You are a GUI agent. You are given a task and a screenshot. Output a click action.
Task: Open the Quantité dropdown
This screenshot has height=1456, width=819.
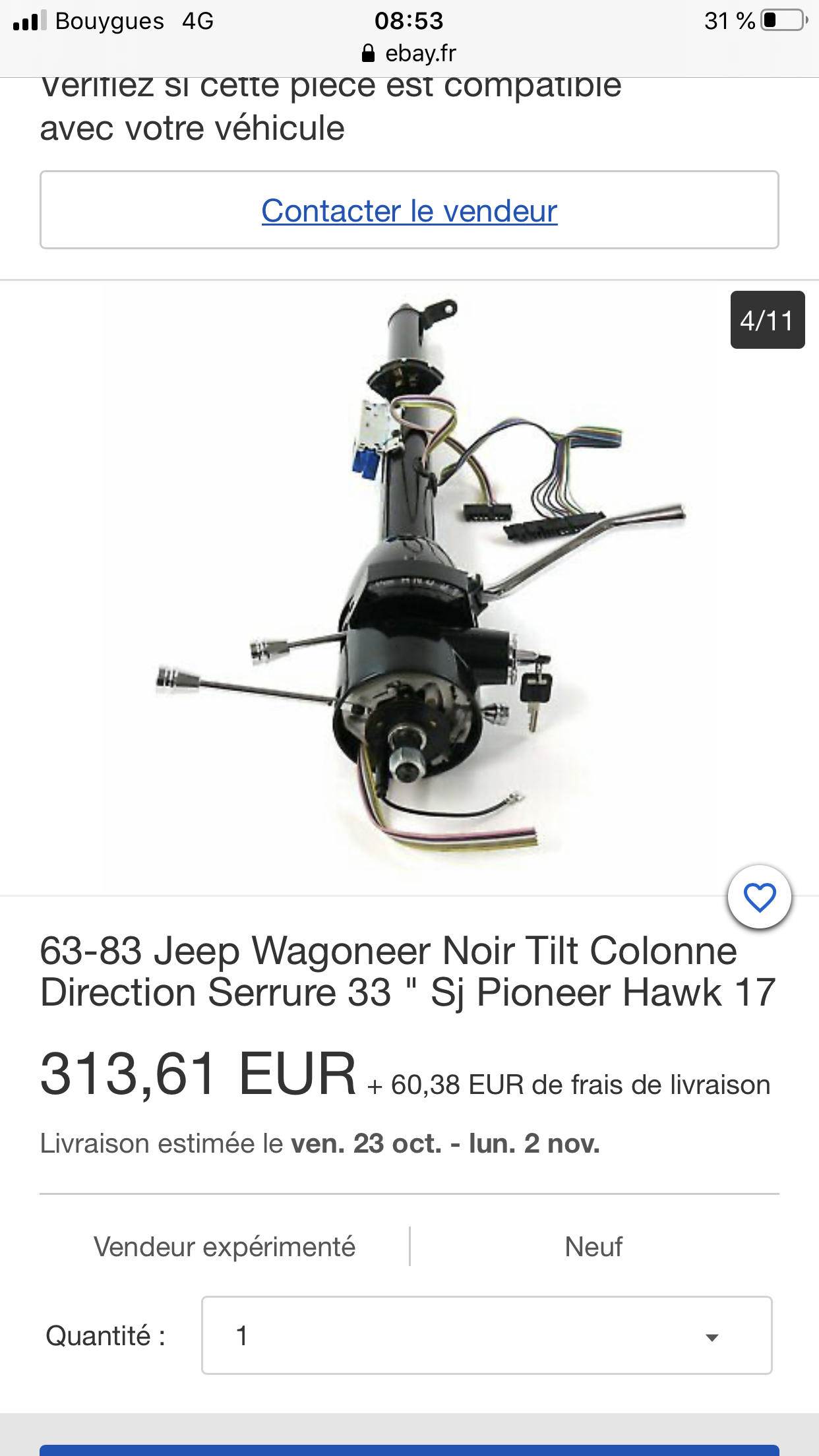coord(487,1335)
